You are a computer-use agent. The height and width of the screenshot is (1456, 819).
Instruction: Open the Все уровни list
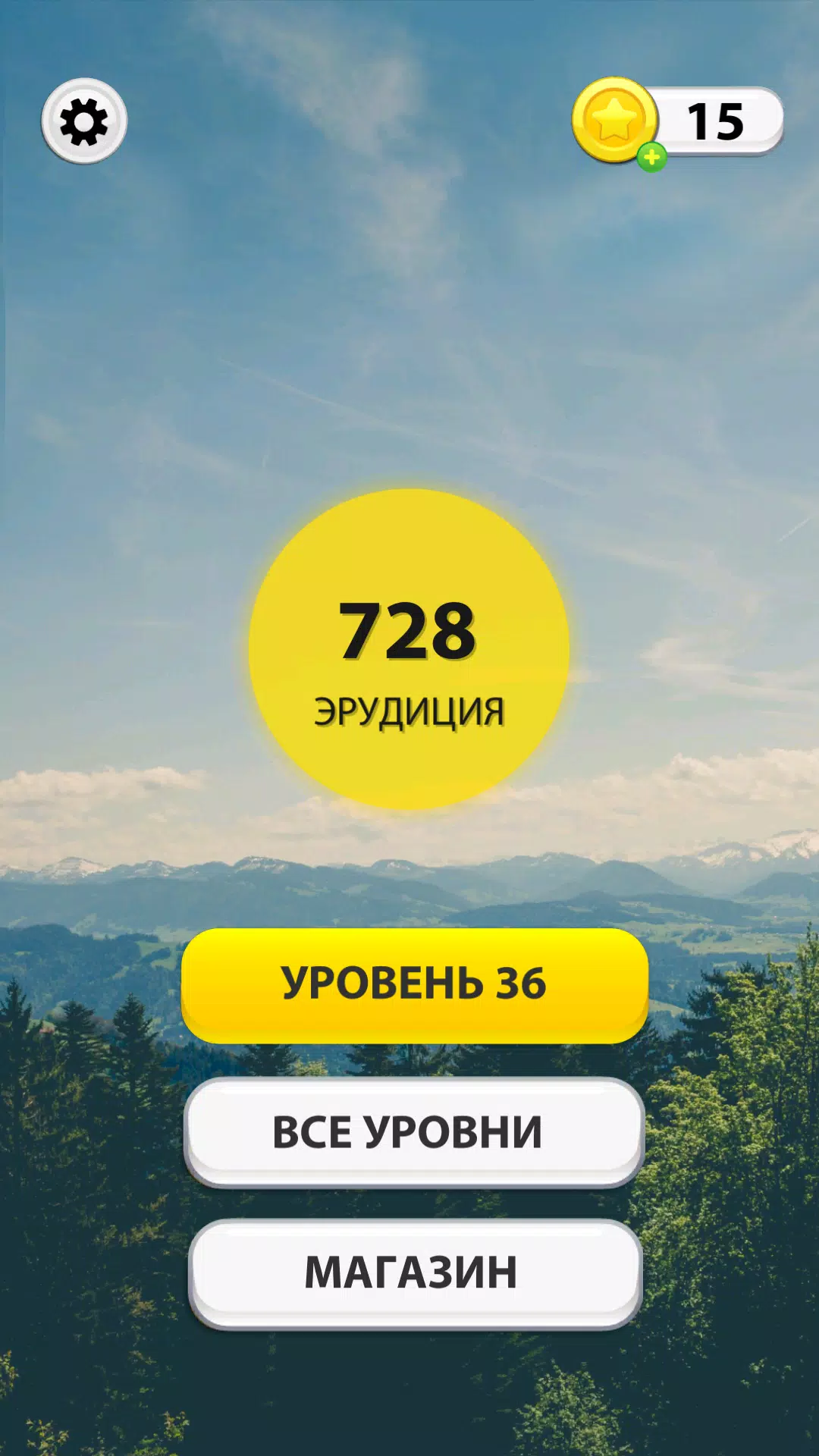click(414, 1131)
